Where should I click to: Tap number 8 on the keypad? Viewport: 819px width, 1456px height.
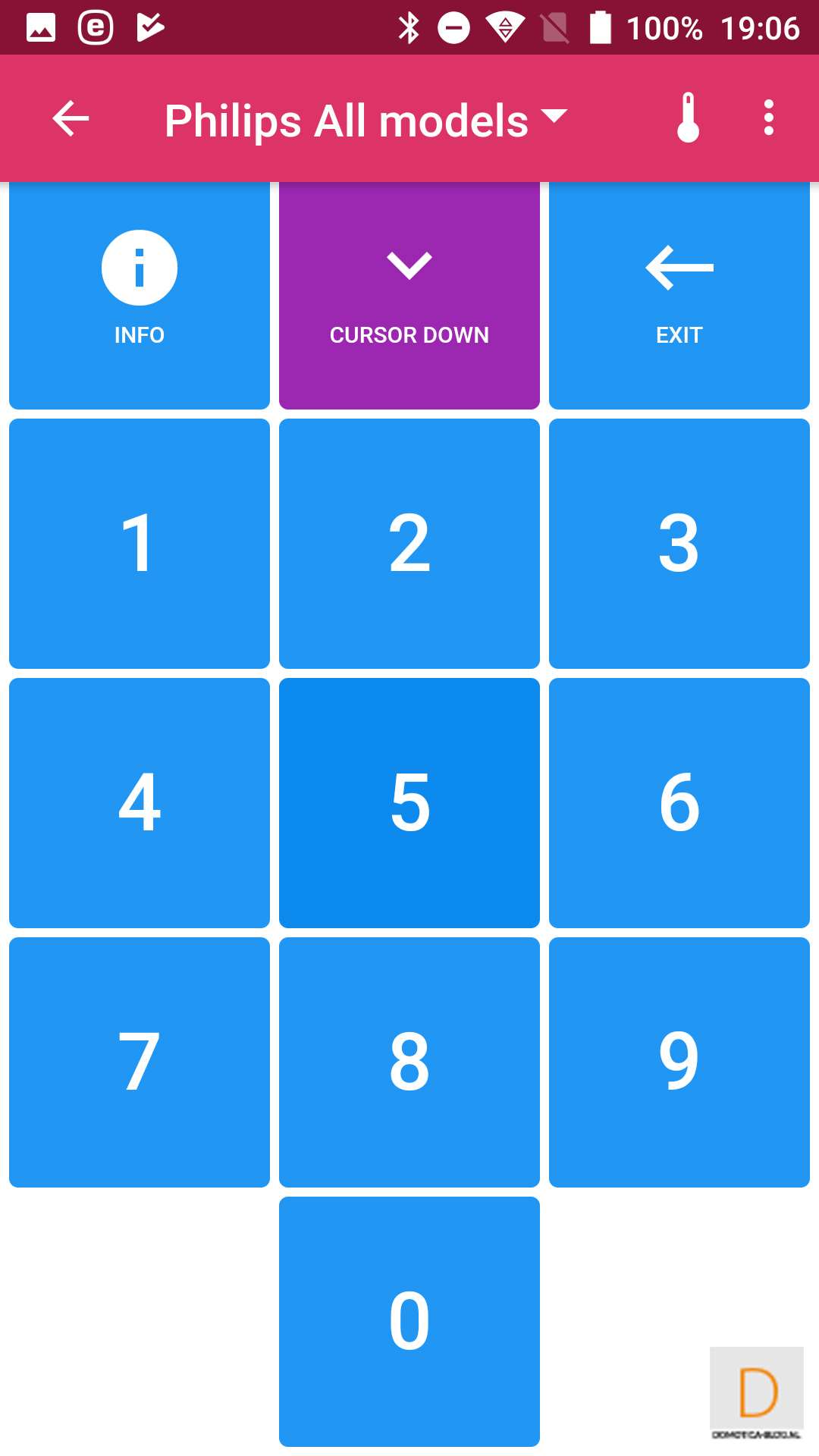point(409,1062)
